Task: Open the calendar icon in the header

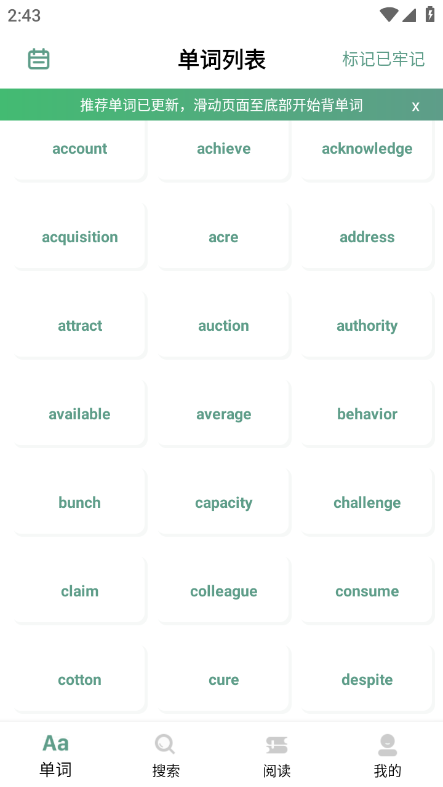Action: click(39, 59)
